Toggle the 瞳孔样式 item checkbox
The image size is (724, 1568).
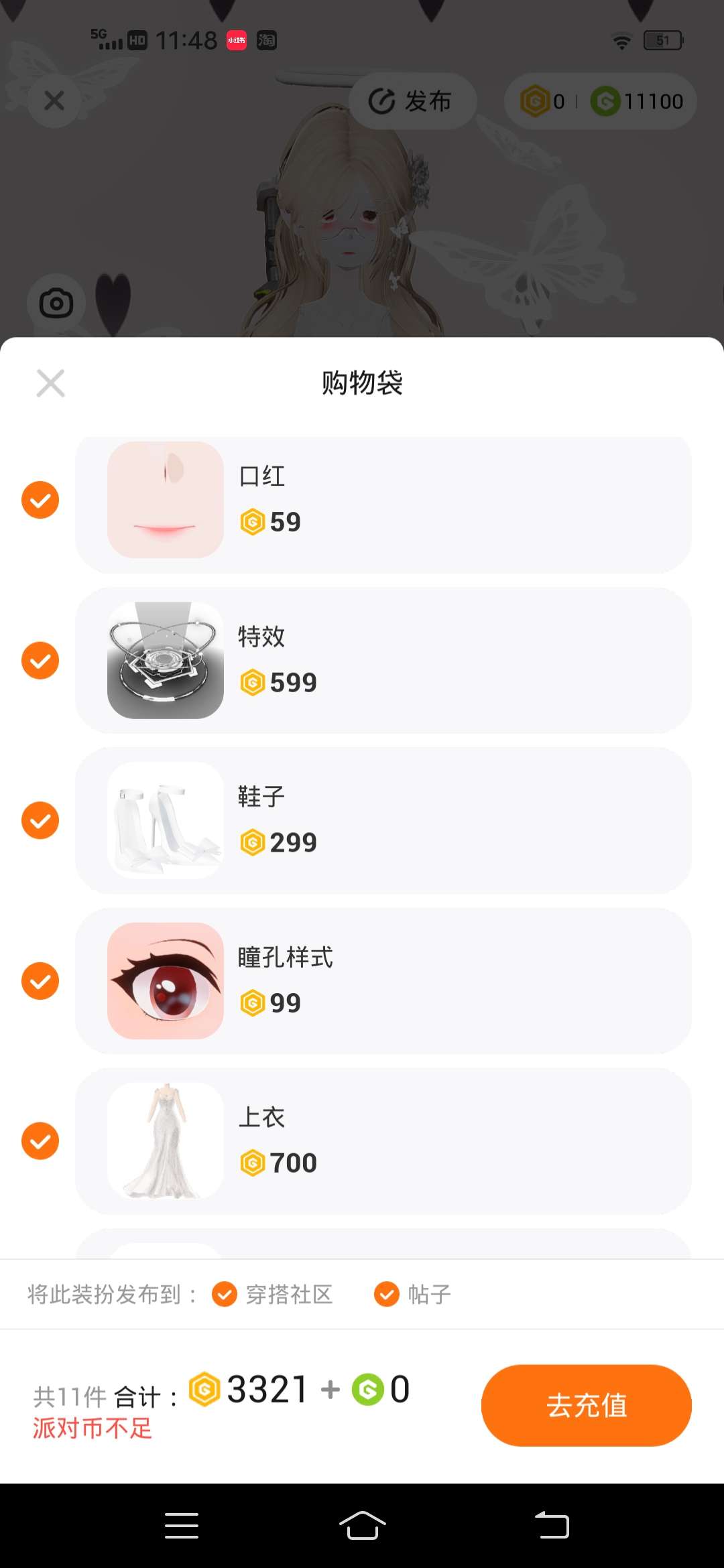coord(40,981)
